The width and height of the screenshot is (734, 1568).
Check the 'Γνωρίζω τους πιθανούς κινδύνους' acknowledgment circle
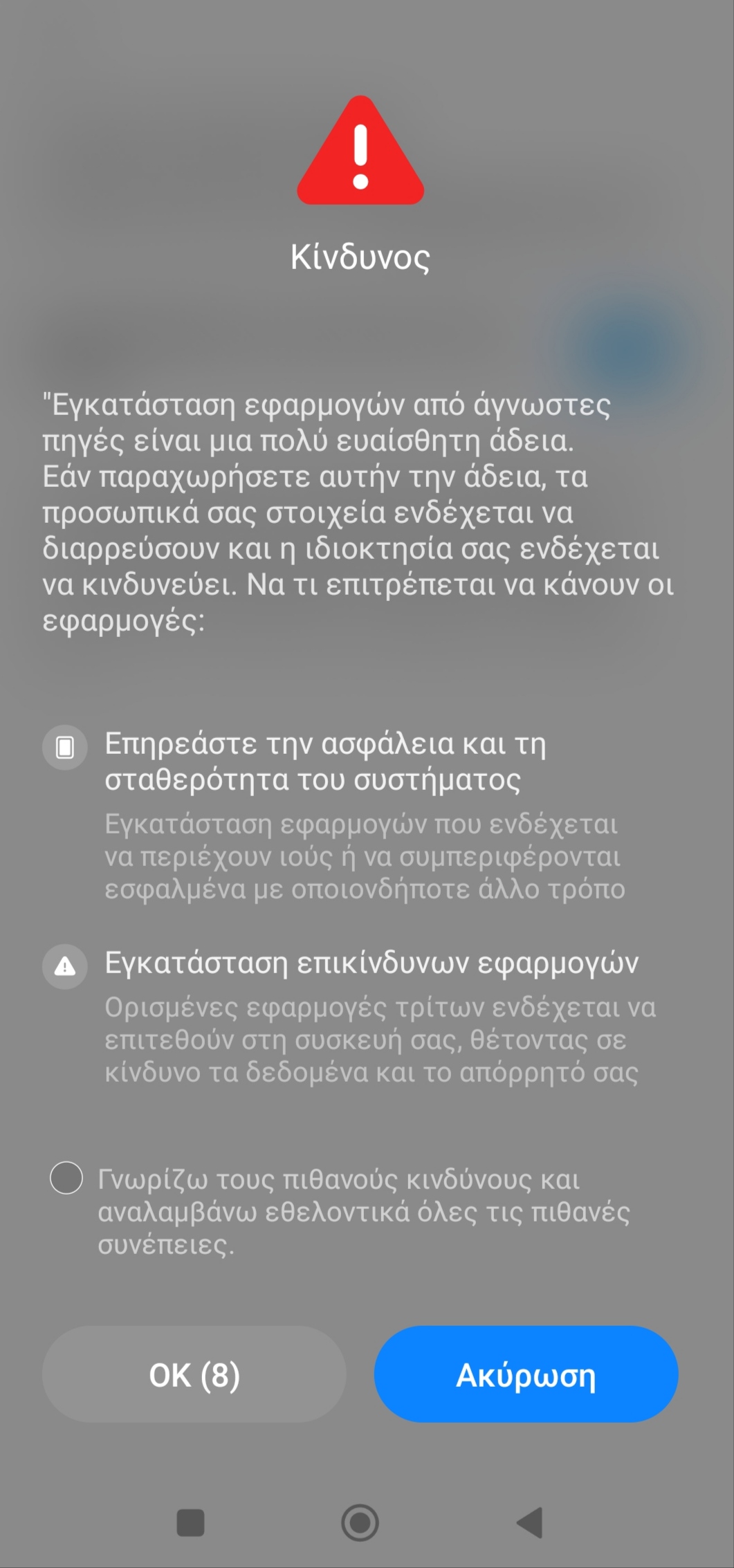(66, 1178)
